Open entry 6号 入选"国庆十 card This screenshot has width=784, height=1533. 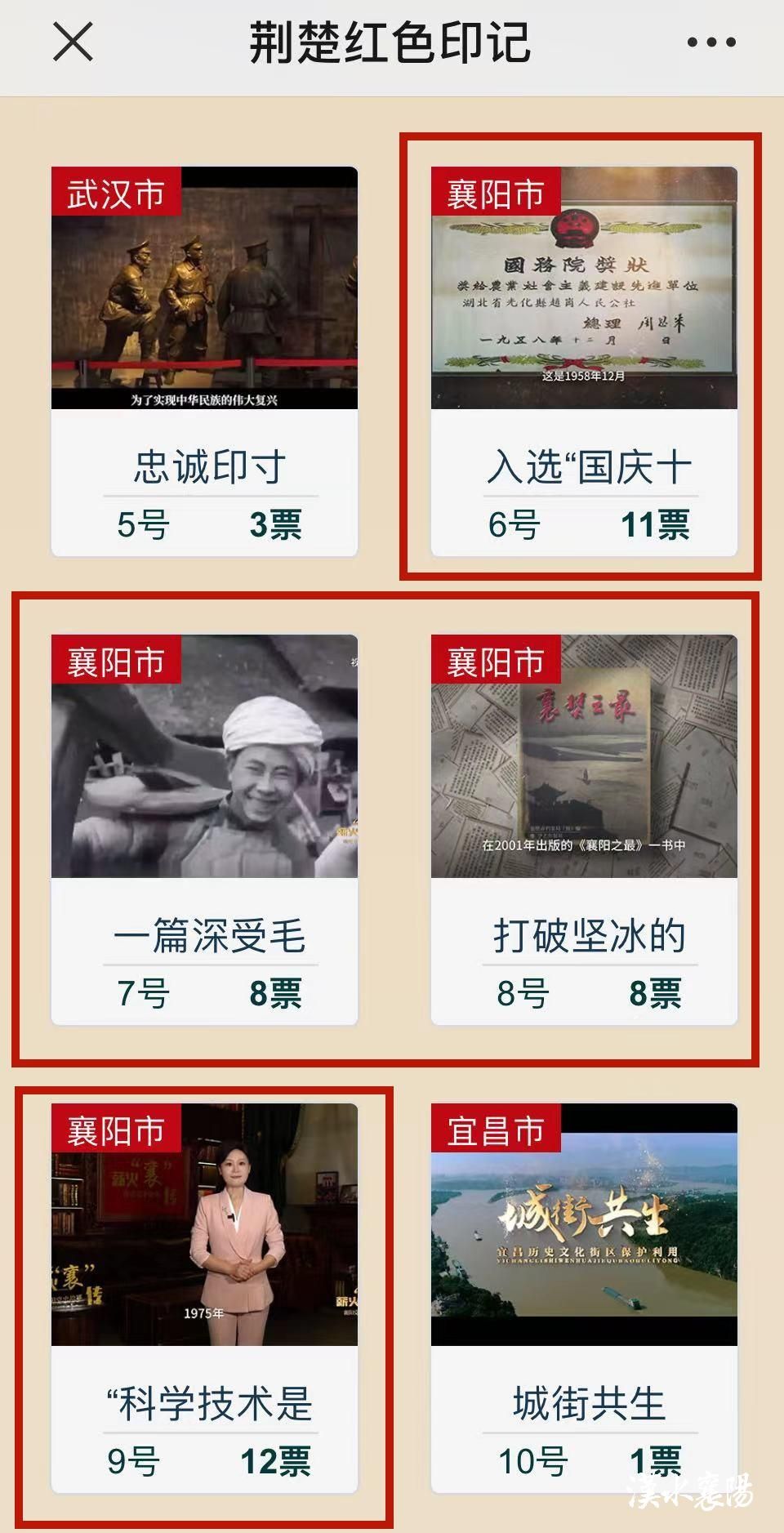(584, 361)
